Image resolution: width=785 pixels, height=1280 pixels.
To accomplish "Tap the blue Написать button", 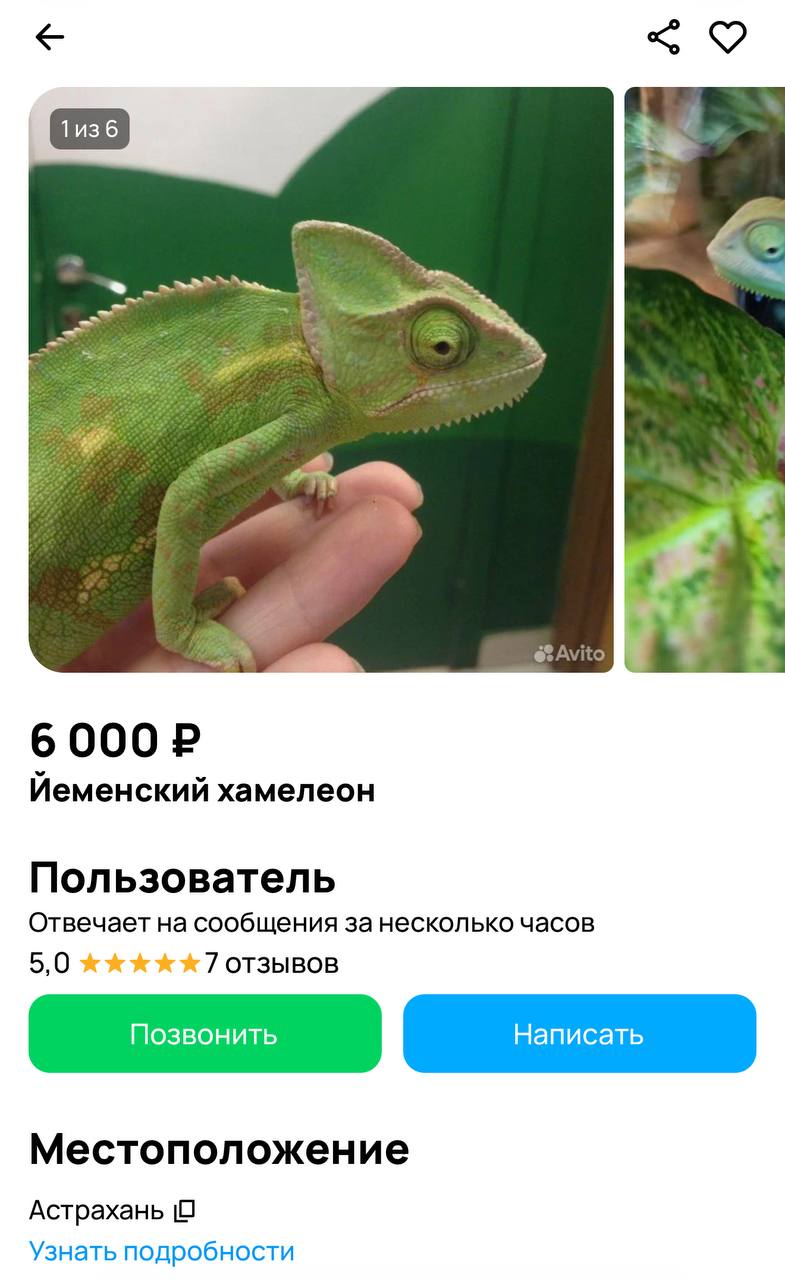I will (x=579, y=1033).
